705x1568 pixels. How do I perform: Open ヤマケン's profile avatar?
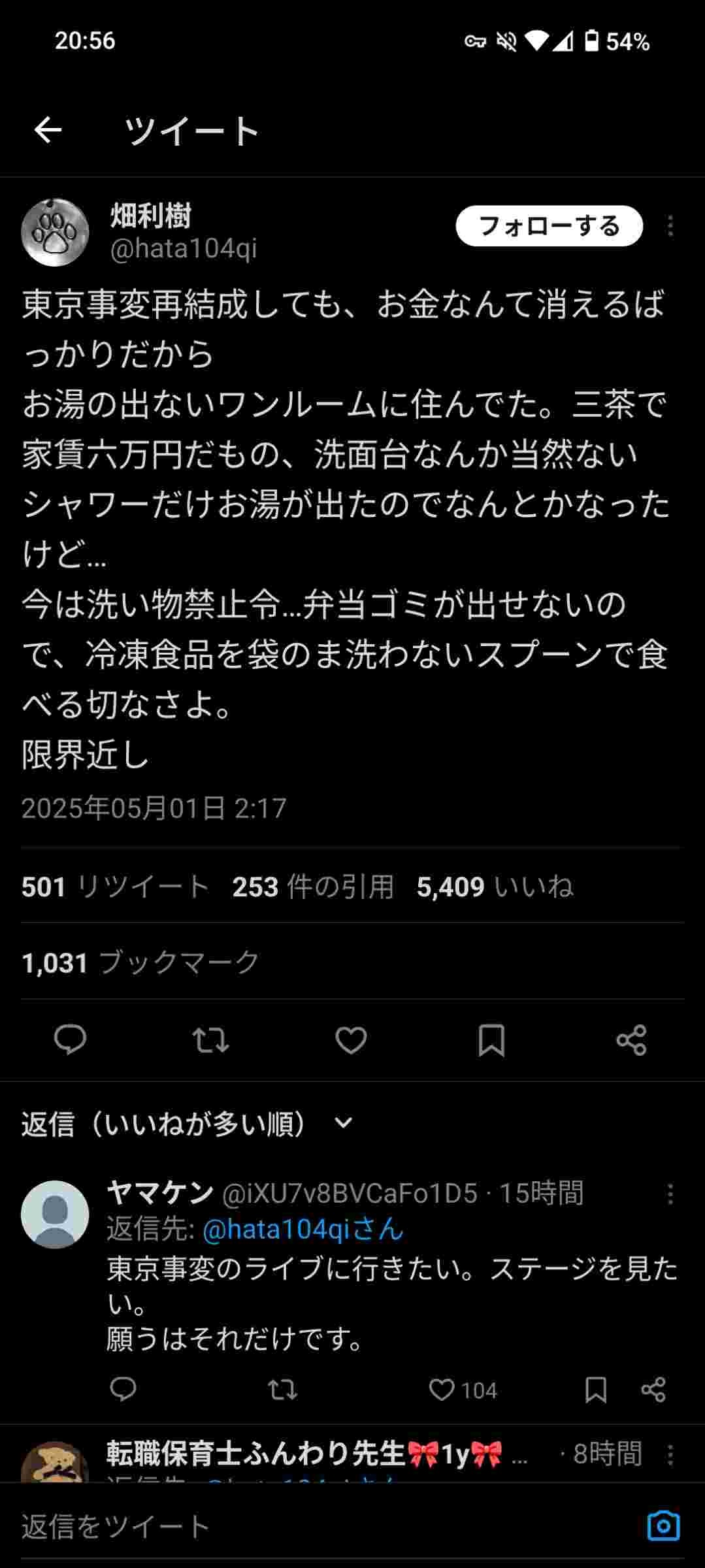point(55,1215)
